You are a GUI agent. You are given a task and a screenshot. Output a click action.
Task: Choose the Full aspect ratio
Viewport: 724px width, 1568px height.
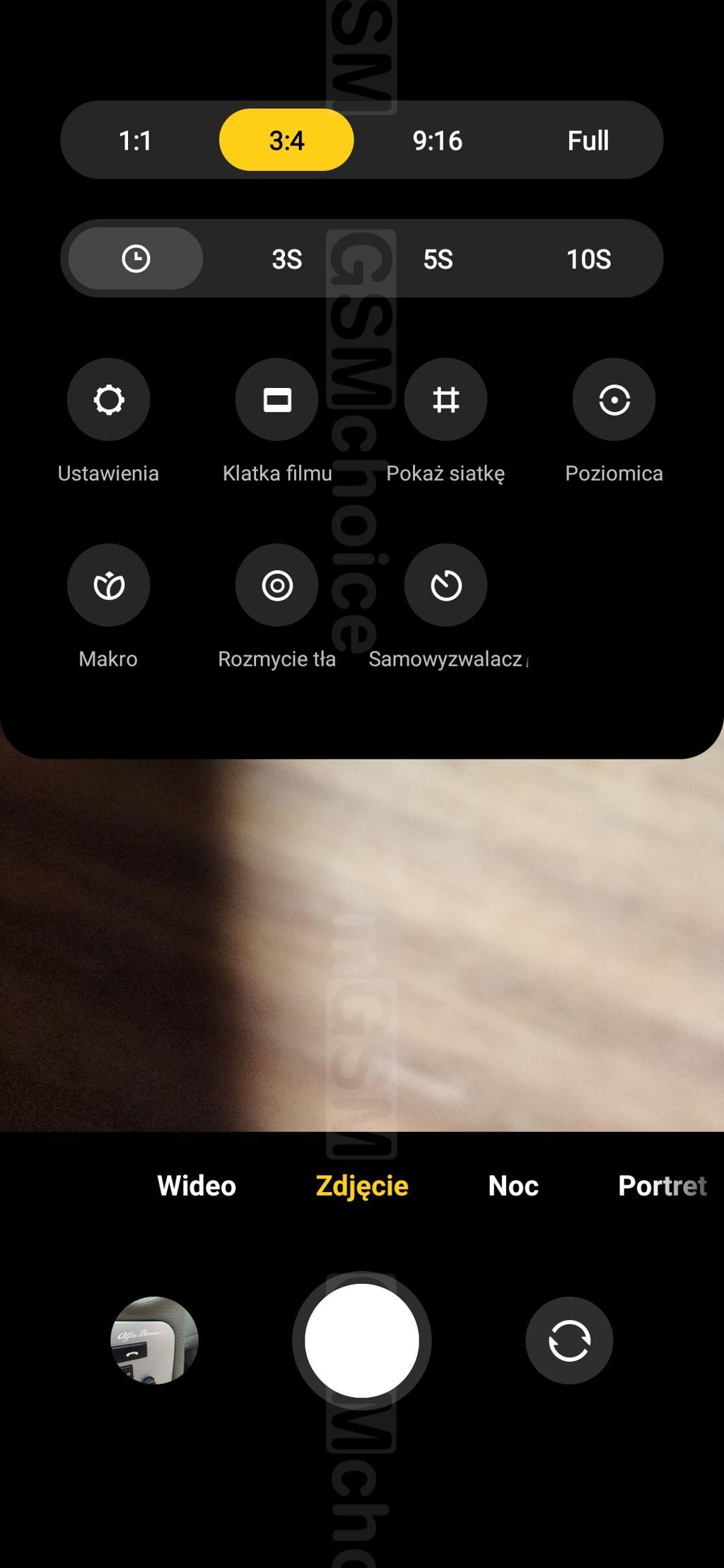click(x=588, y=140)
